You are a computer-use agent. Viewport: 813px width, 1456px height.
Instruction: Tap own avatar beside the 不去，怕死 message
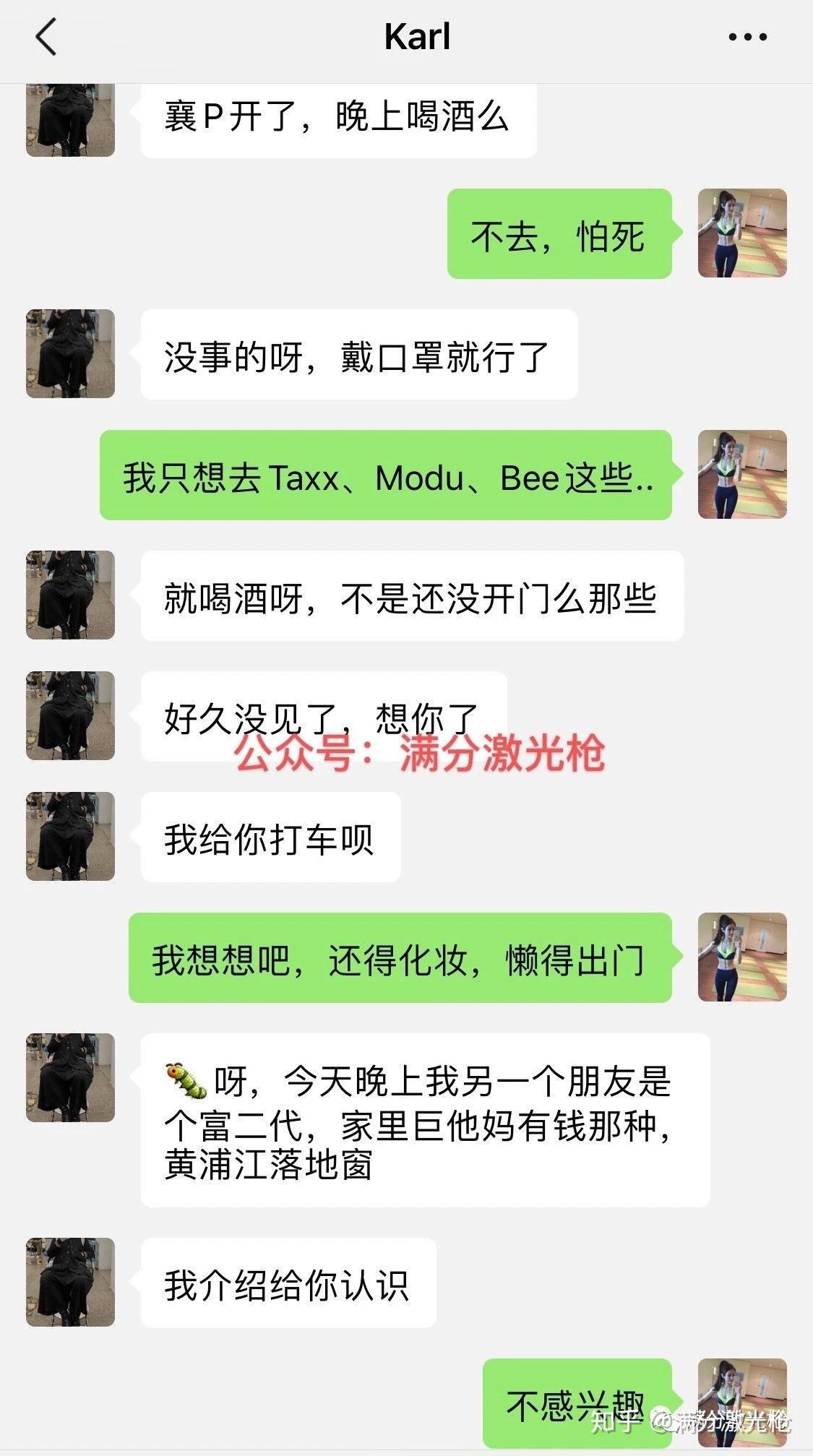coord(741,233)
